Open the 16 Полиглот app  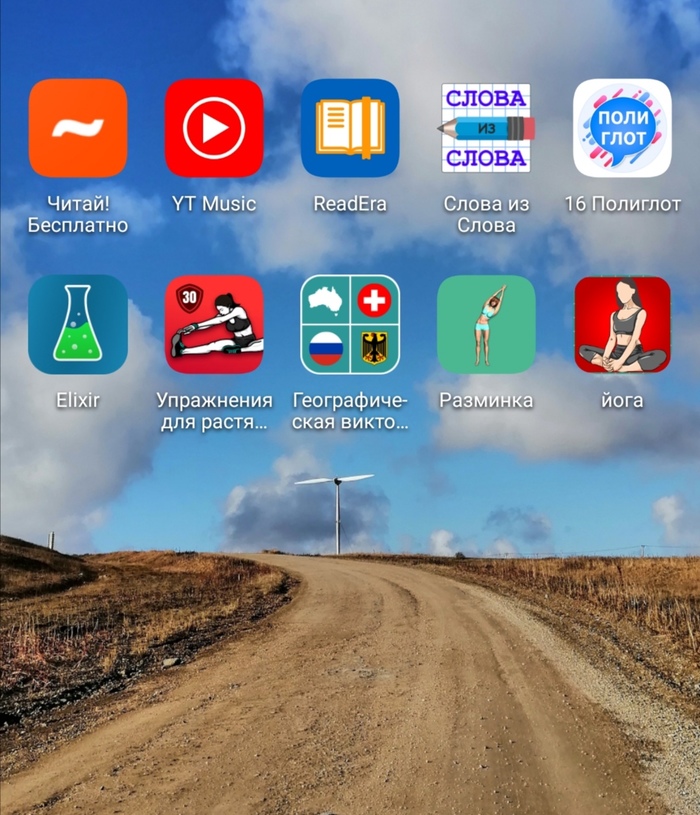pyautogui.click(x=622, y=128)
